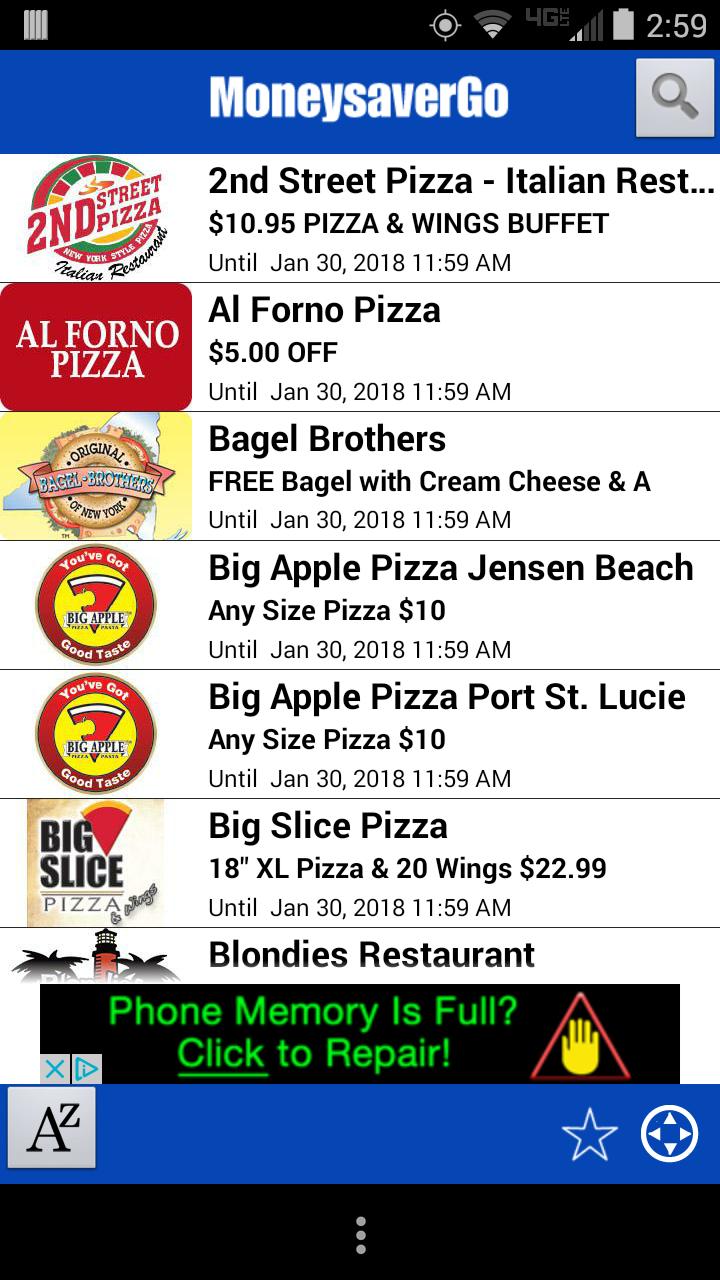Open the system overflow menu dots
720x1280 pixels.
(360, 1235)
